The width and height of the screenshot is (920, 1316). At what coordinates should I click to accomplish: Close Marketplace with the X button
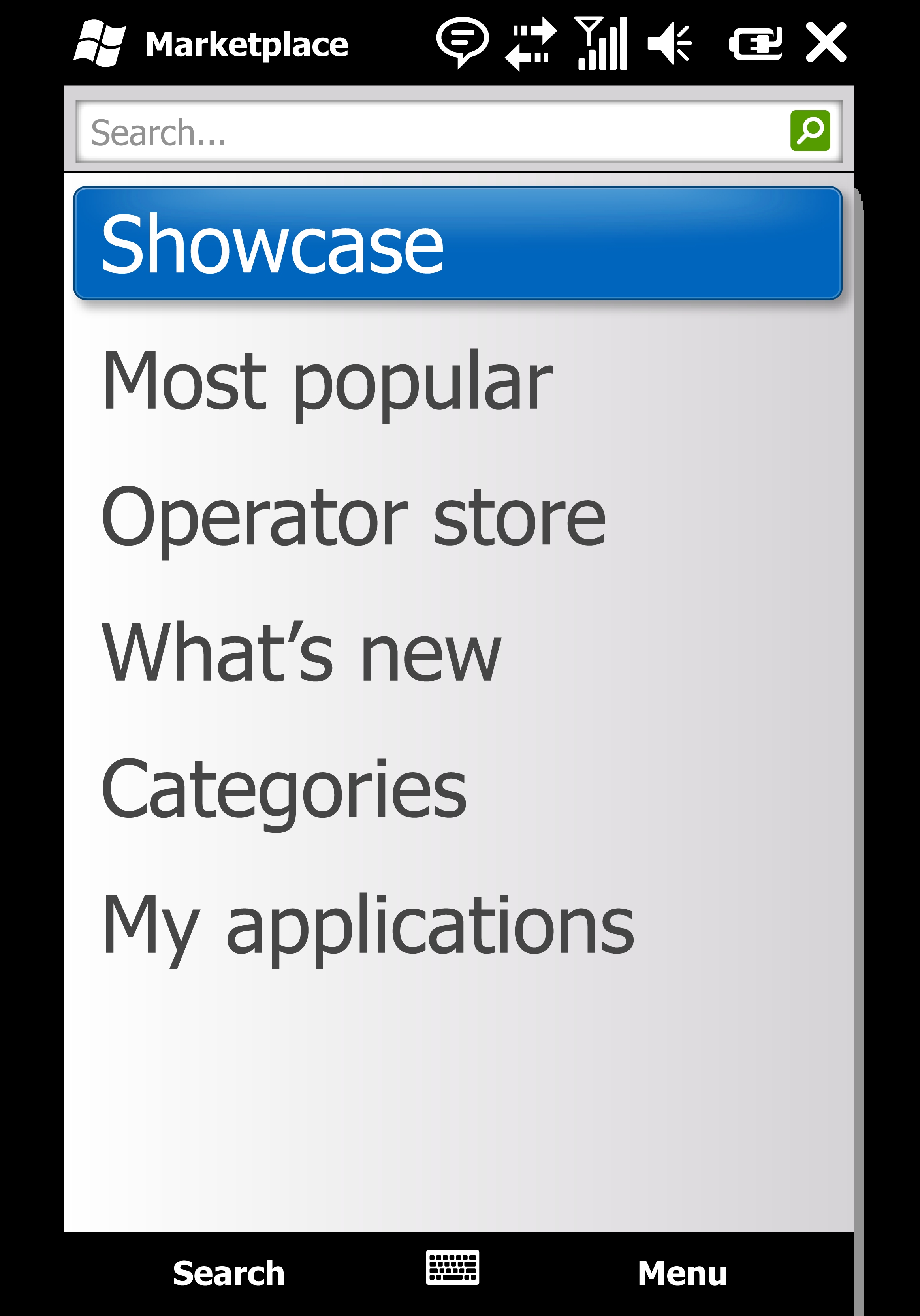coord(825,42)
